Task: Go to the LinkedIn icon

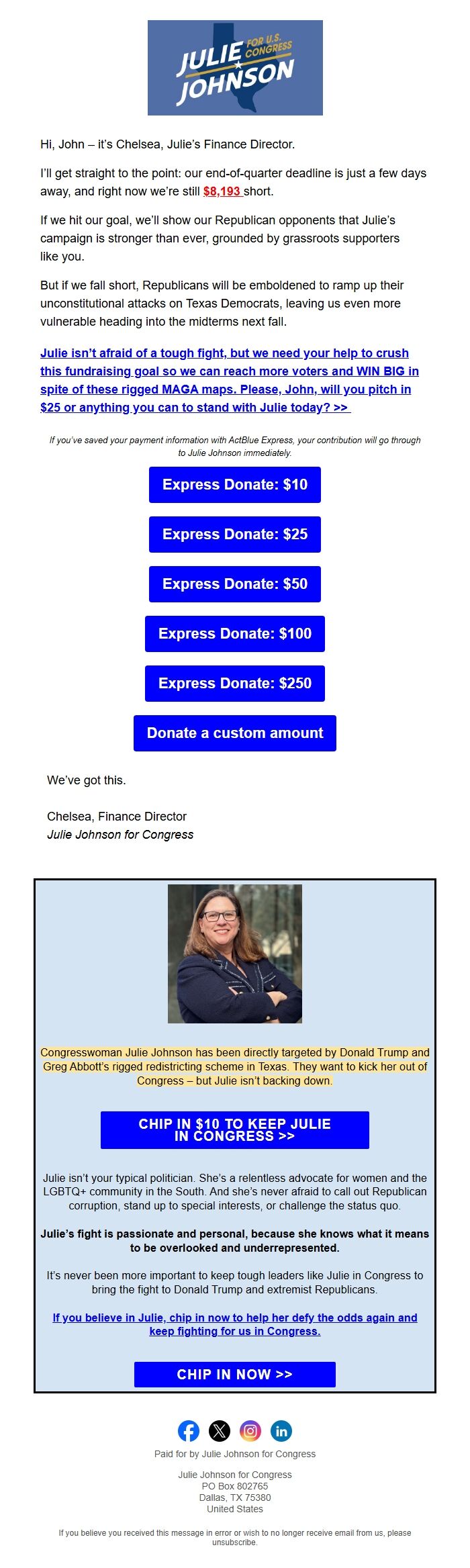Action: pos(281,1431)
